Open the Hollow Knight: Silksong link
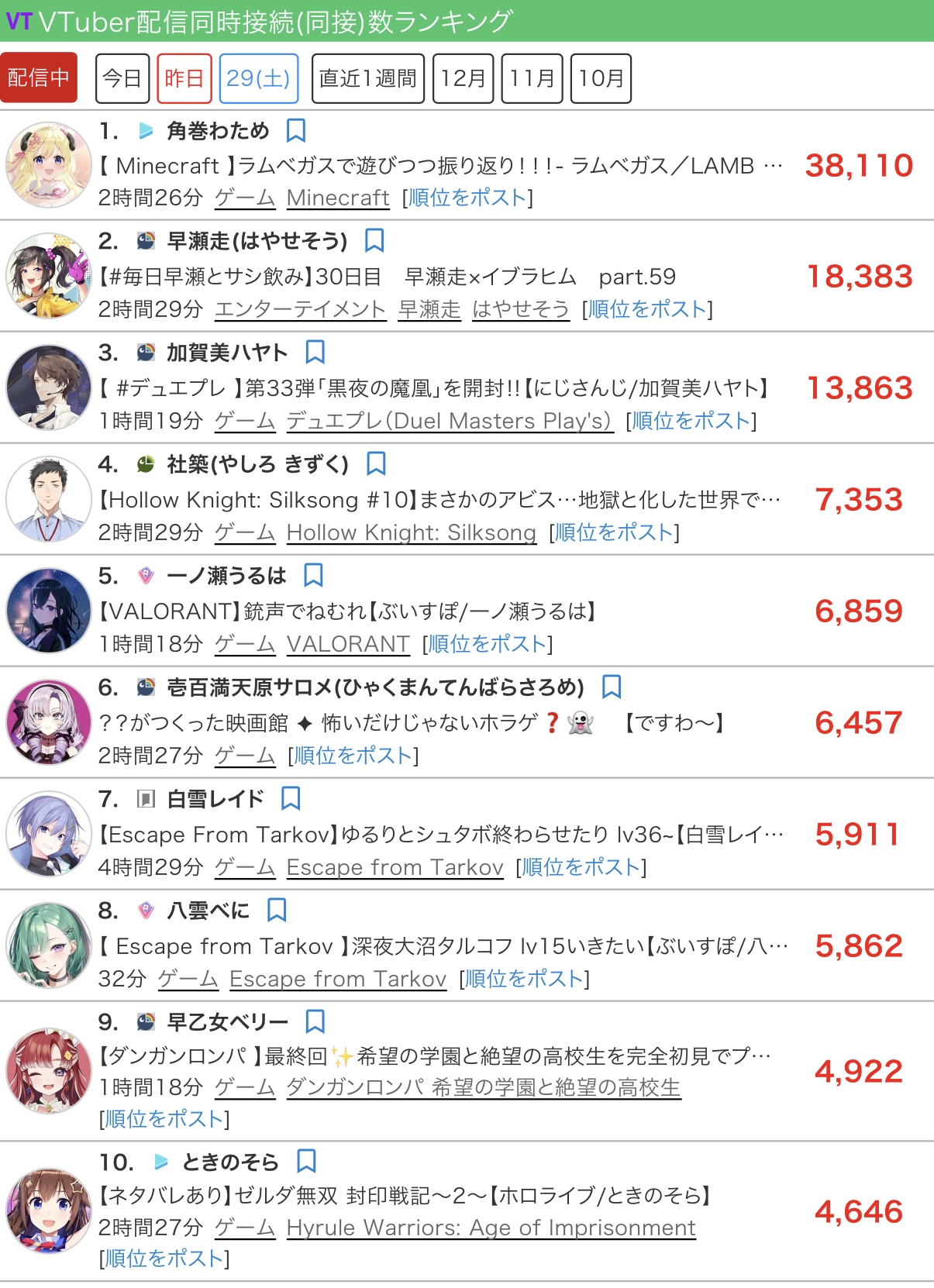This screenshot has height=1288, width=934. point(412,532)
